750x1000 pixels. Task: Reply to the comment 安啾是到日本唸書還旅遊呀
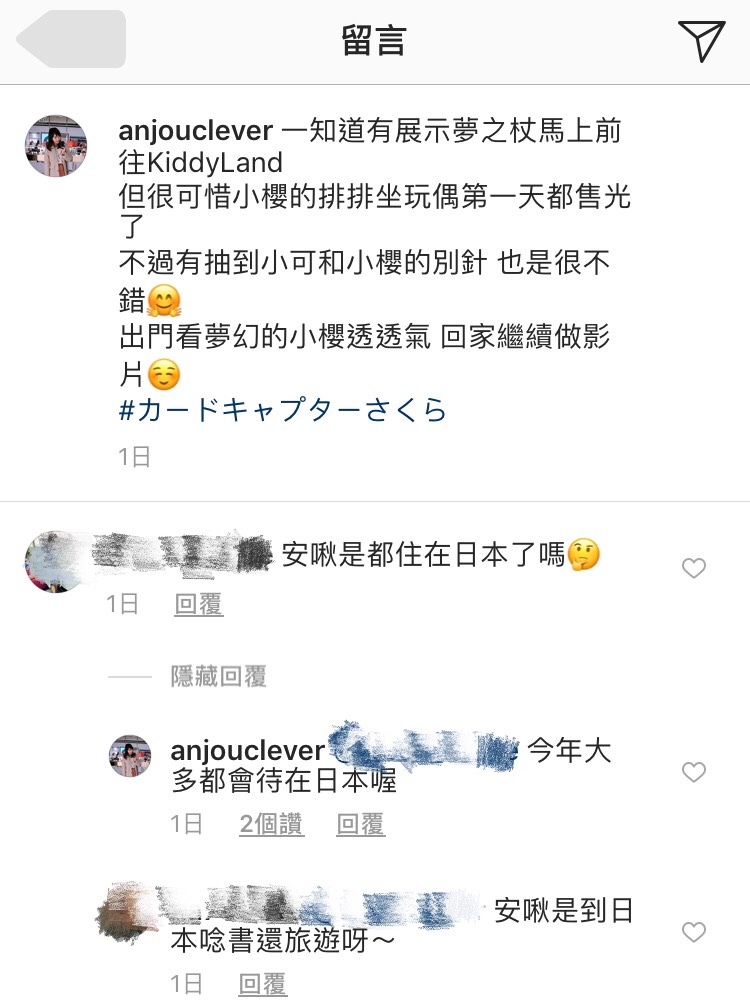(262, 983)
